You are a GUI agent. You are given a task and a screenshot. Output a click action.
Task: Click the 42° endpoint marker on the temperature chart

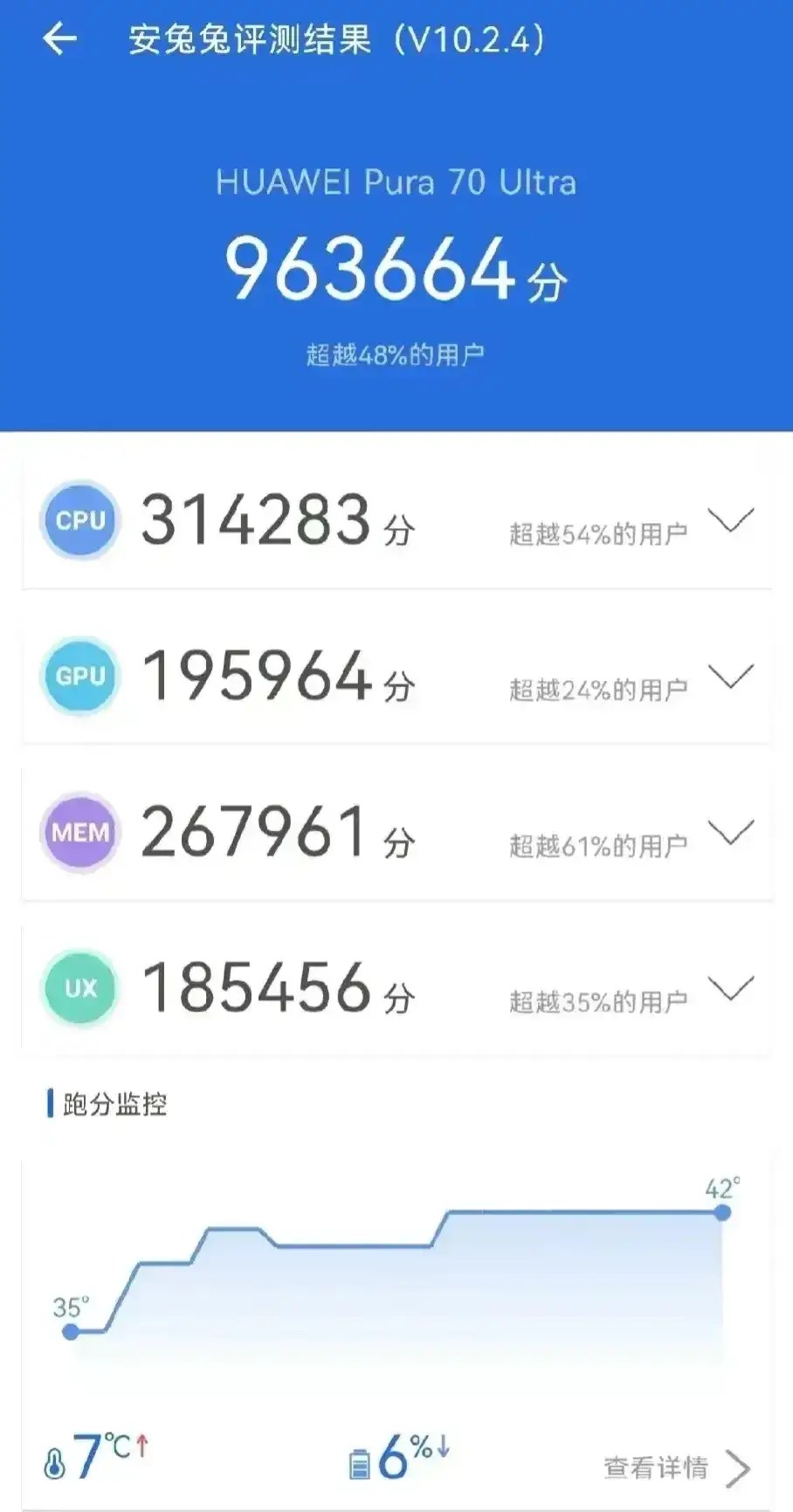[721, 1211]
